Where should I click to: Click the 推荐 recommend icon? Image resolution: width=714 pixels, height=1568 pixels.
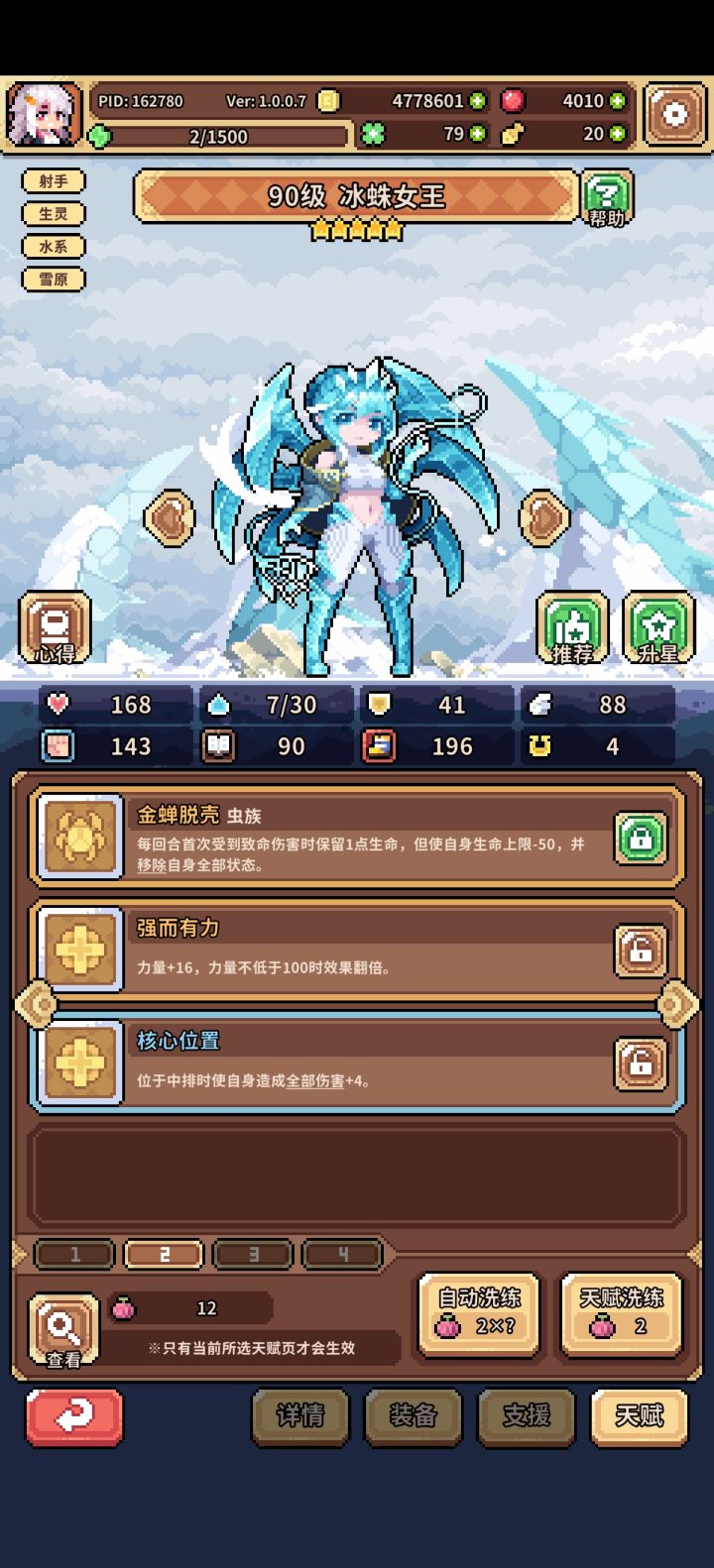tap(572, 627)
